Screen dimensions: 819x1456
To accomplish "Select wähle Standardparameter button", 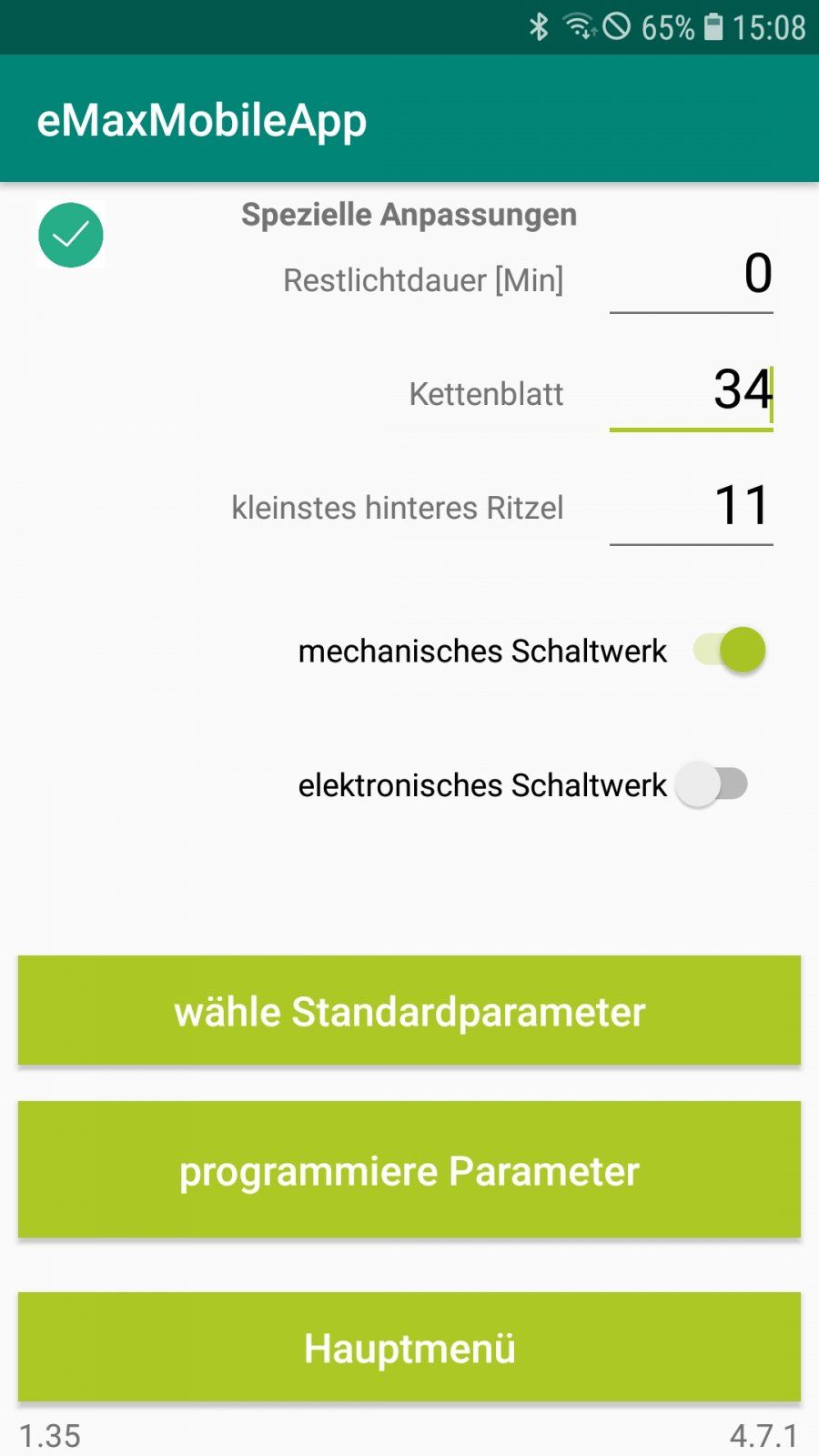I will (x=409, y=1010).
